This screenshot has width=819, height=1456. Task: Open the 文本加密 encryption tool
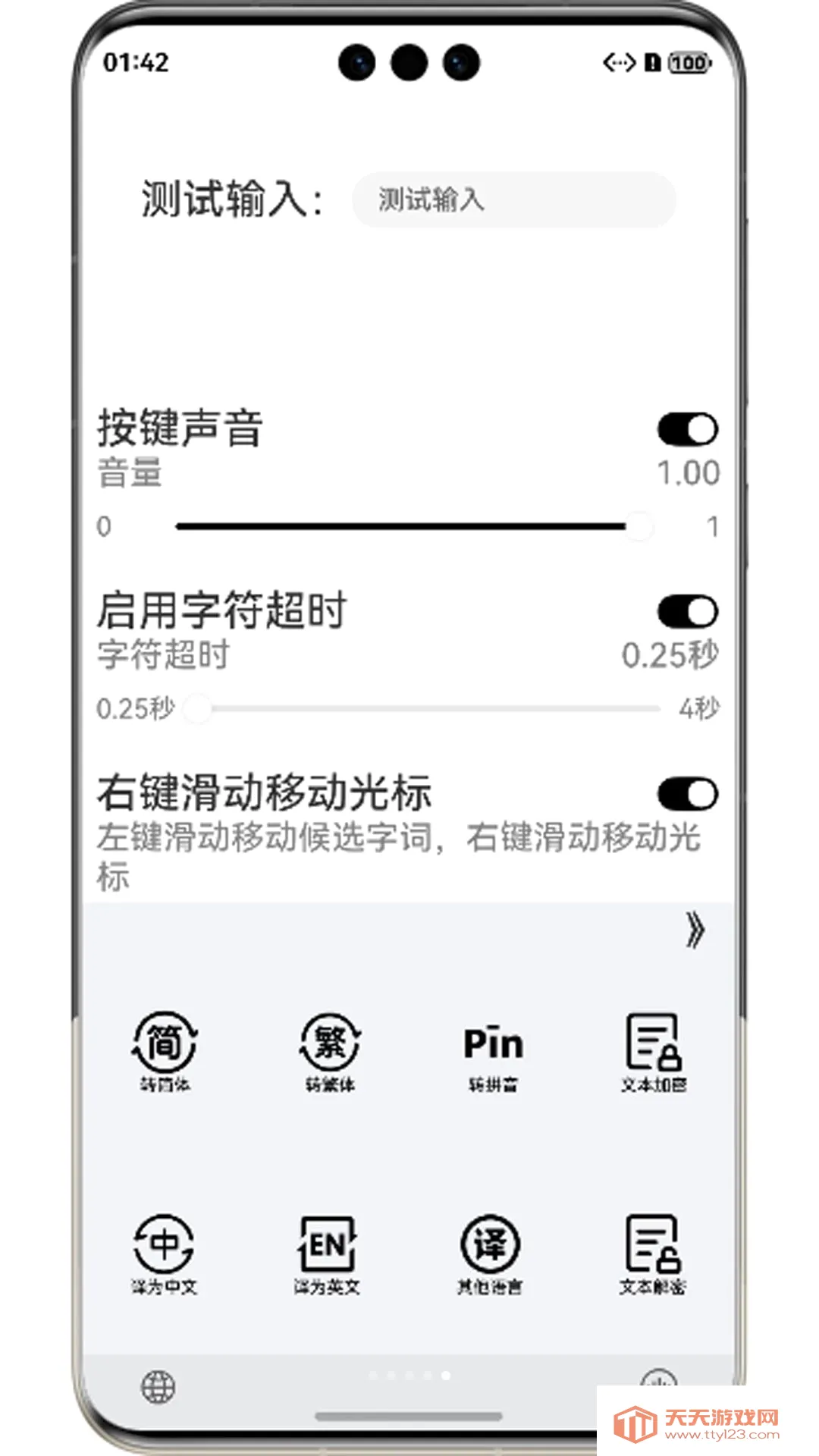pyautogui.click(x=654, y=1052)
